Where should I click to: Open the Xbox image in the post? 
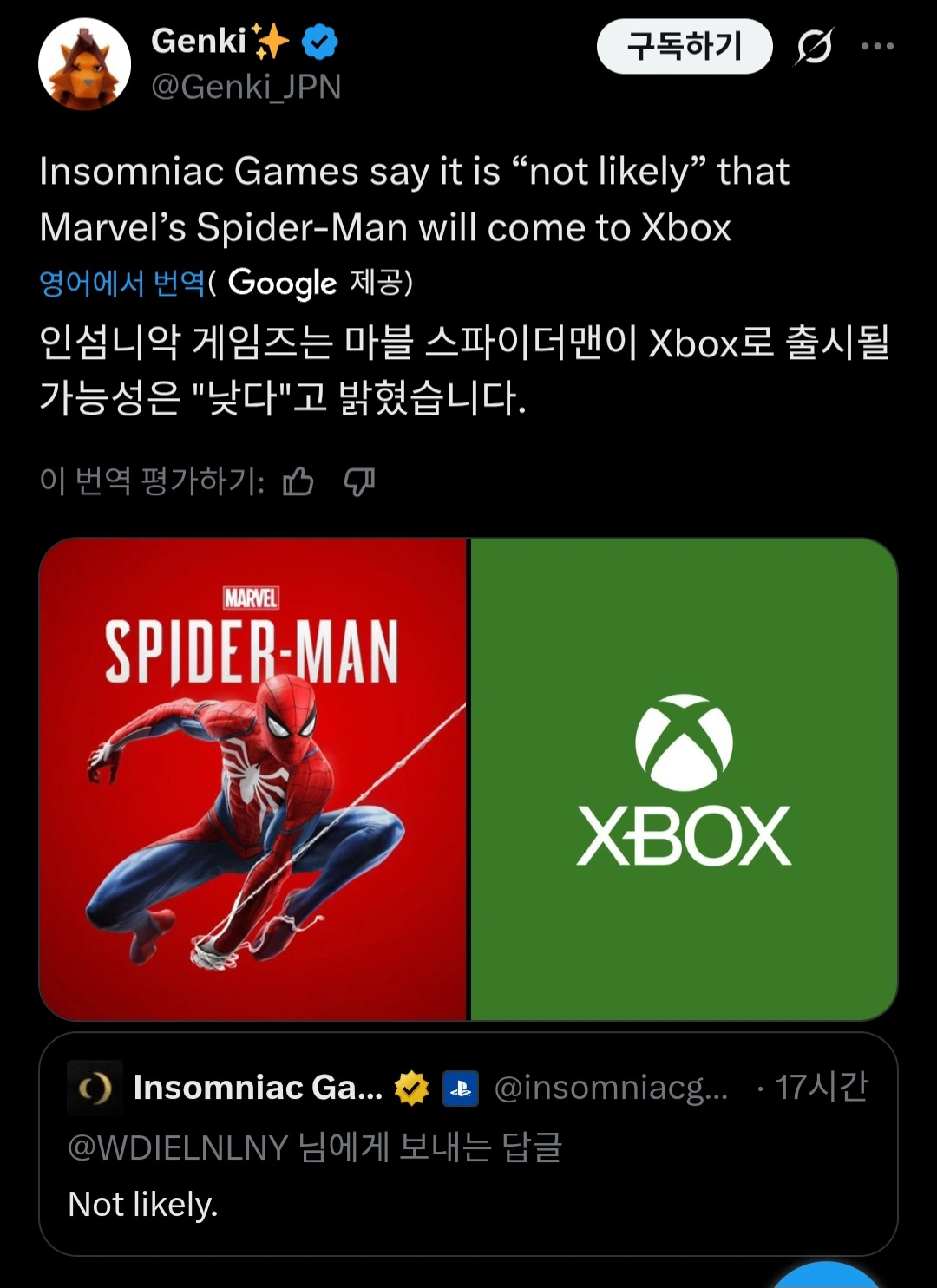click(x=684, y=779)
